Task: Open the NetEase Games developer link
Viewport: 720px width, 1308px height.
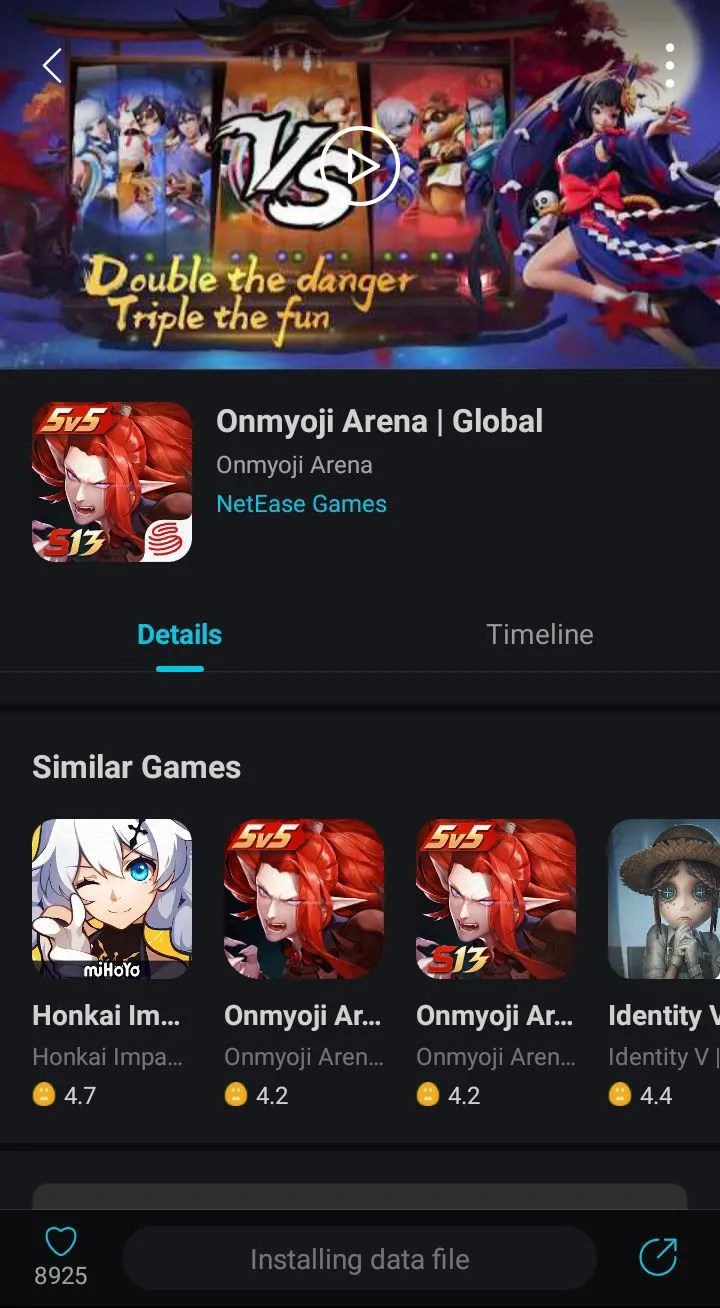Action: [x=301, y=504]
